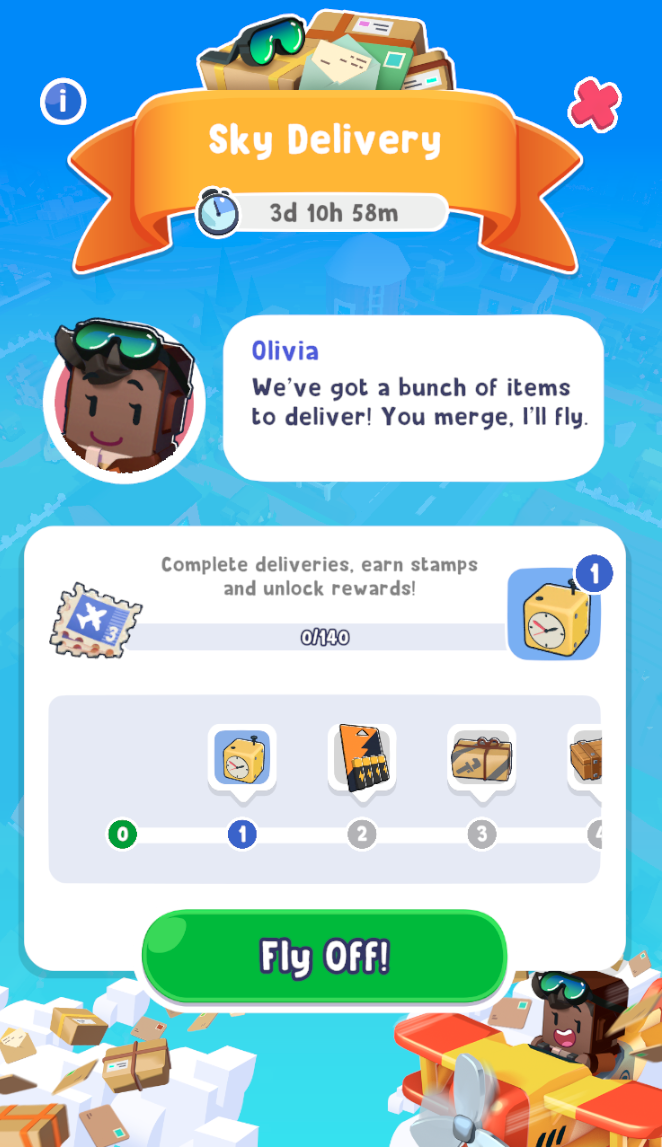View the stage 3 parcel reward
This screenshot has width=662, height=1147.
click(x=481, y=757)
